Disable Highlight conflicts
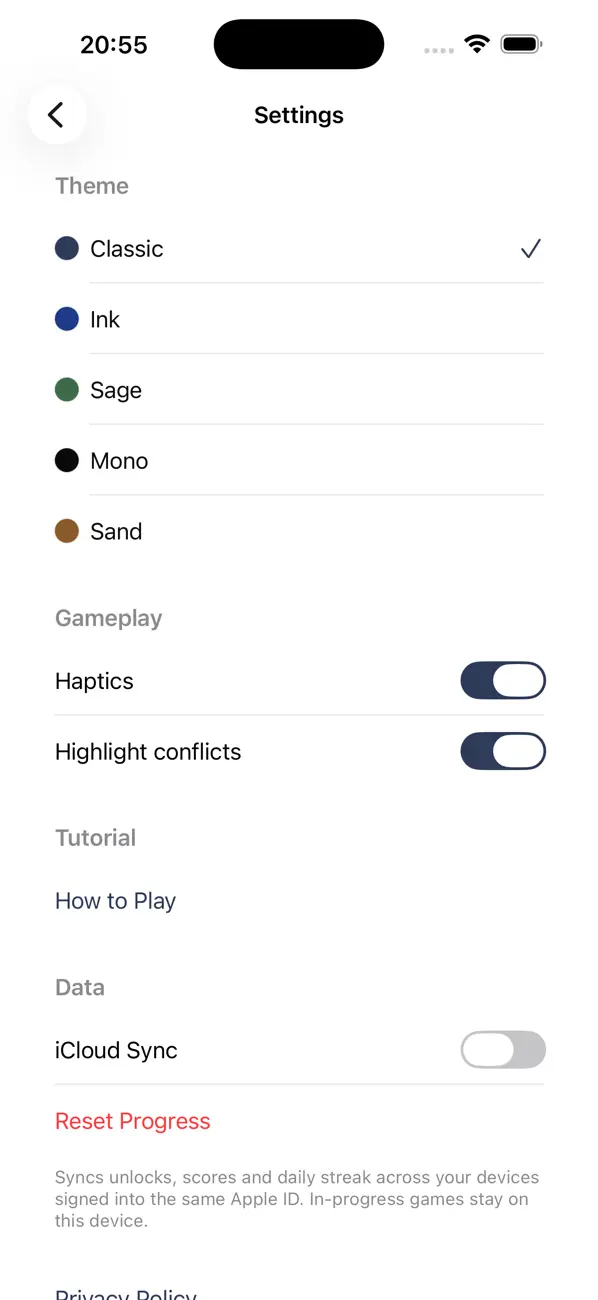598x1300 pixels. click(503, 752)
